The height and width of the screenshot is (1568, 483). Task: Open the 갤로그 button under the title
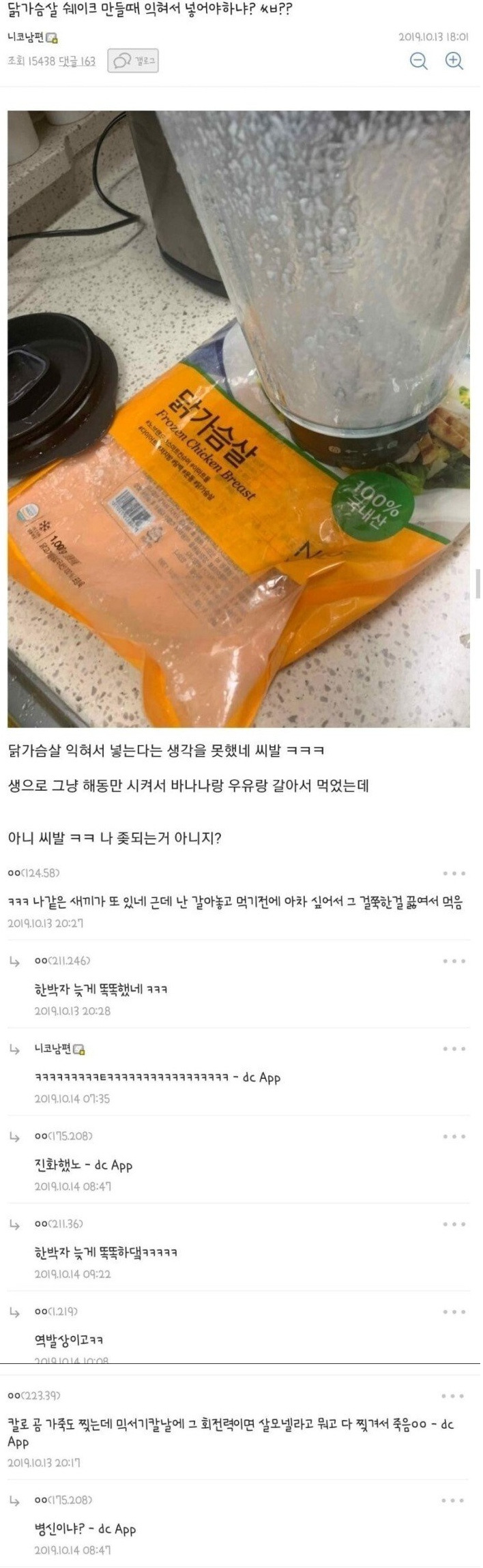click(133, 61)
